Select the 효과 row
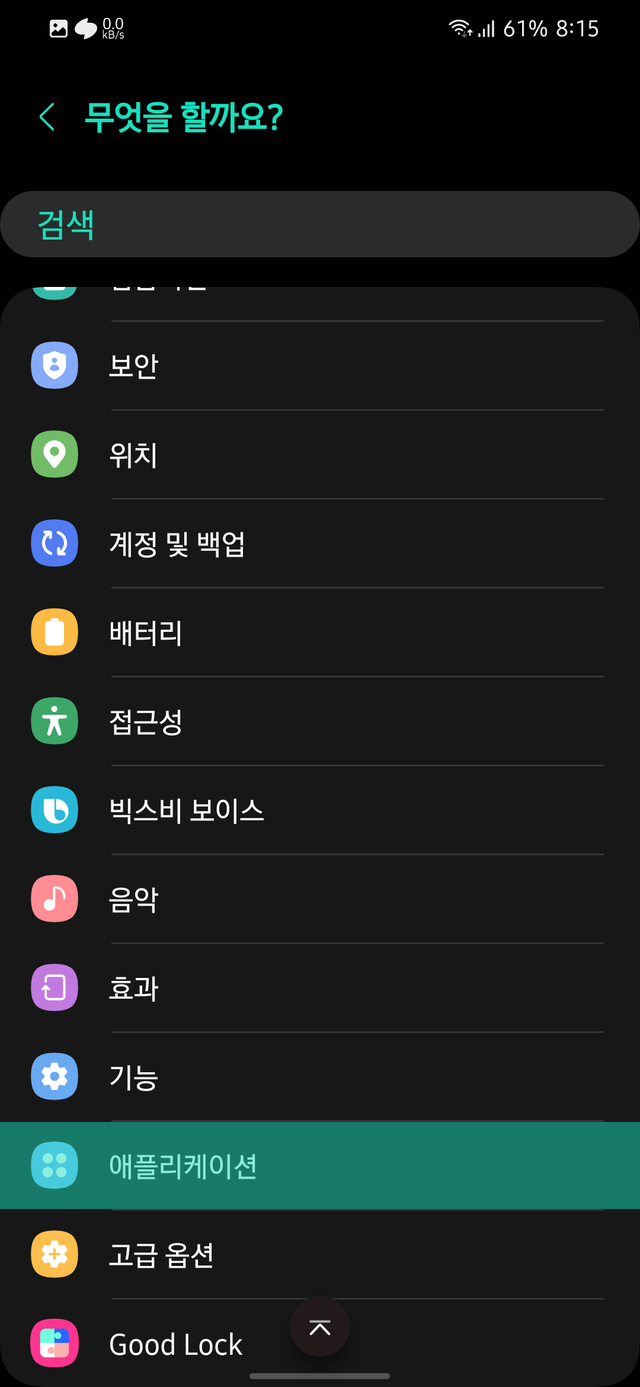640x1387 pixels. click(x=320, y=988)
